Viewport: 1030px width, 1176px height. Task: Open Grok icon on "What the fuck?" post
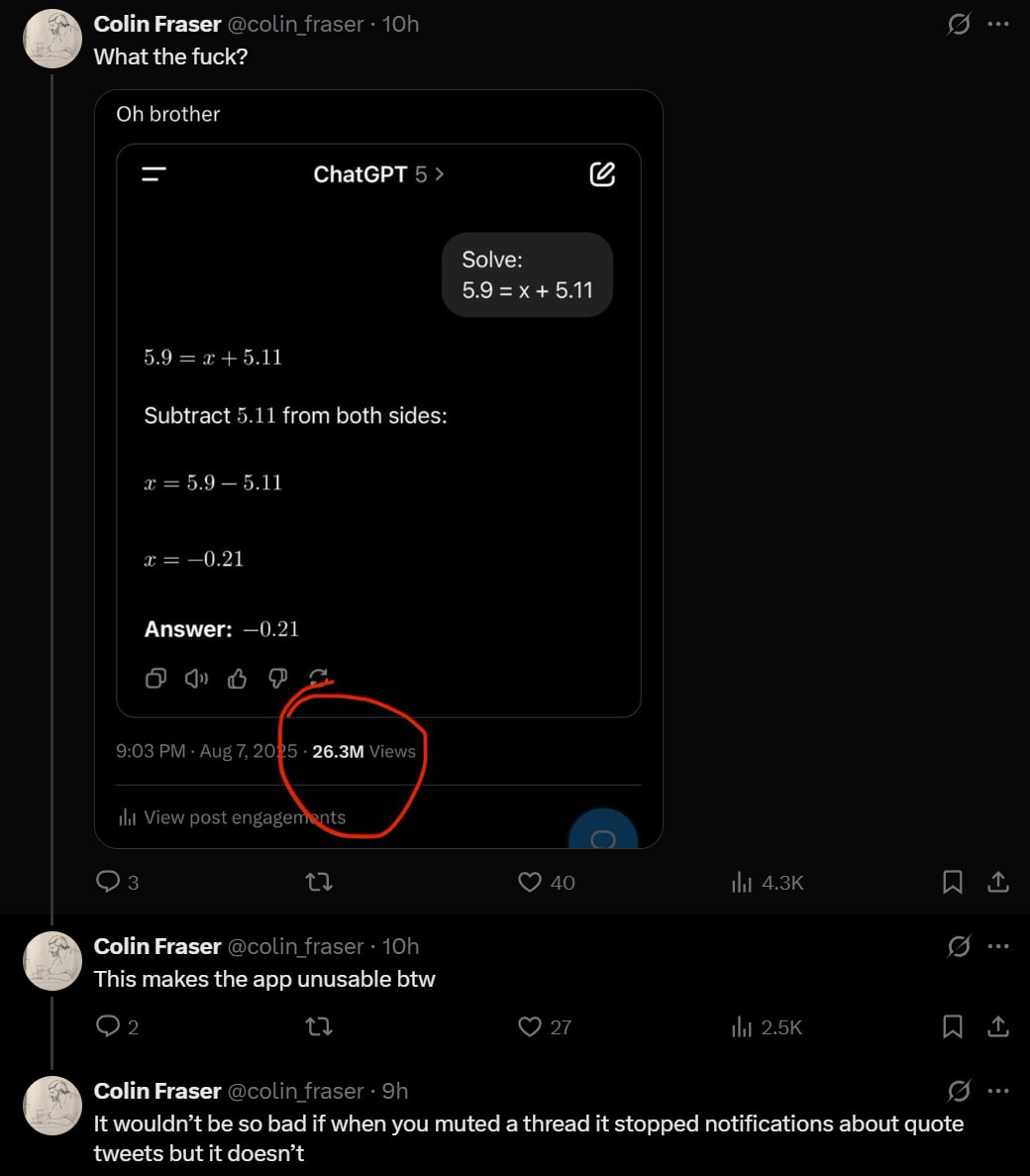pyautogui.click(x=958, y=24)
